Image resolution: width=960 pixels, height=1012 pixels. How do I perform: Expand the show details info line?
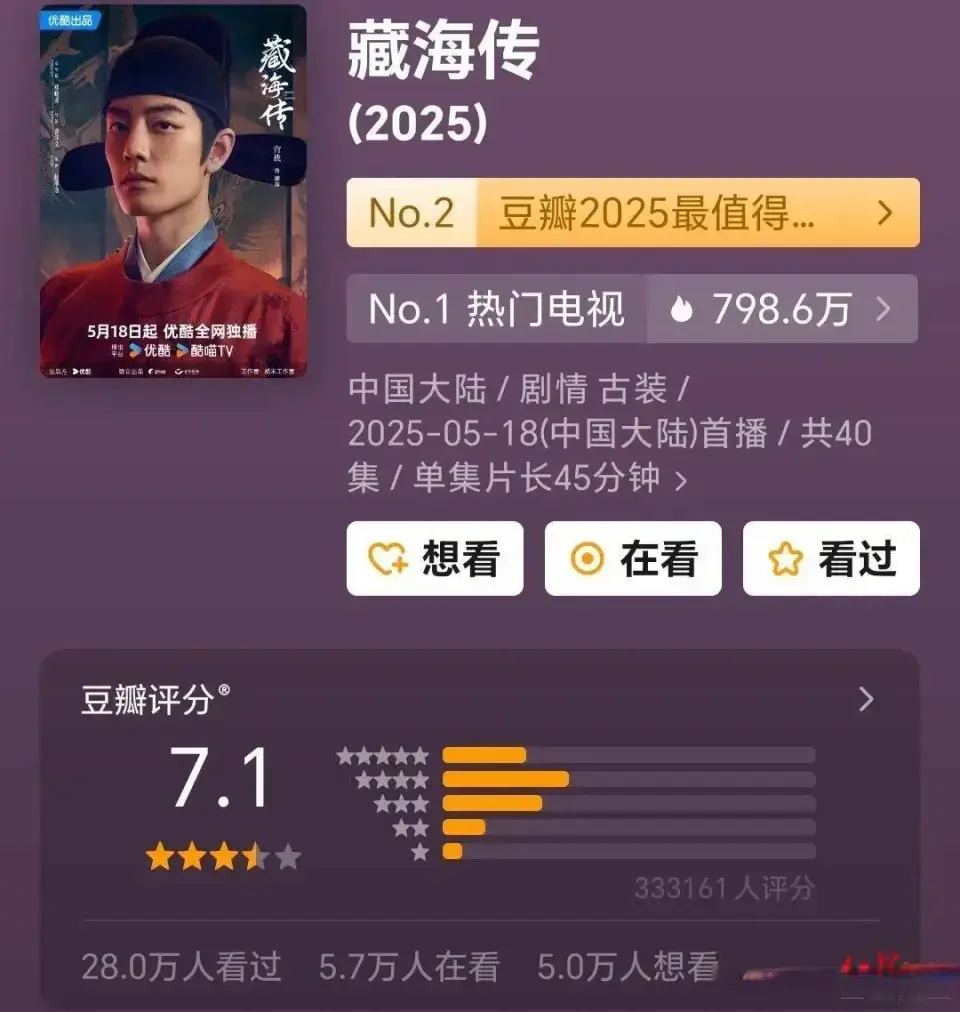click(681, 480)
